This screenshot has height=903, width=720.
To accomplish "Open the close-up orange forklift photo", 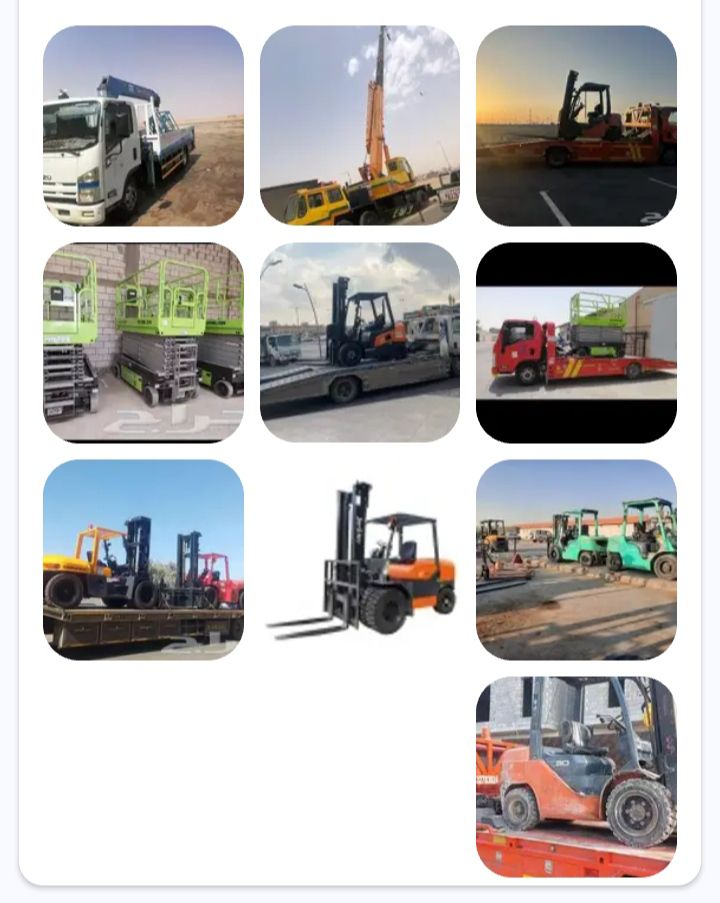I will pos(576,776).
